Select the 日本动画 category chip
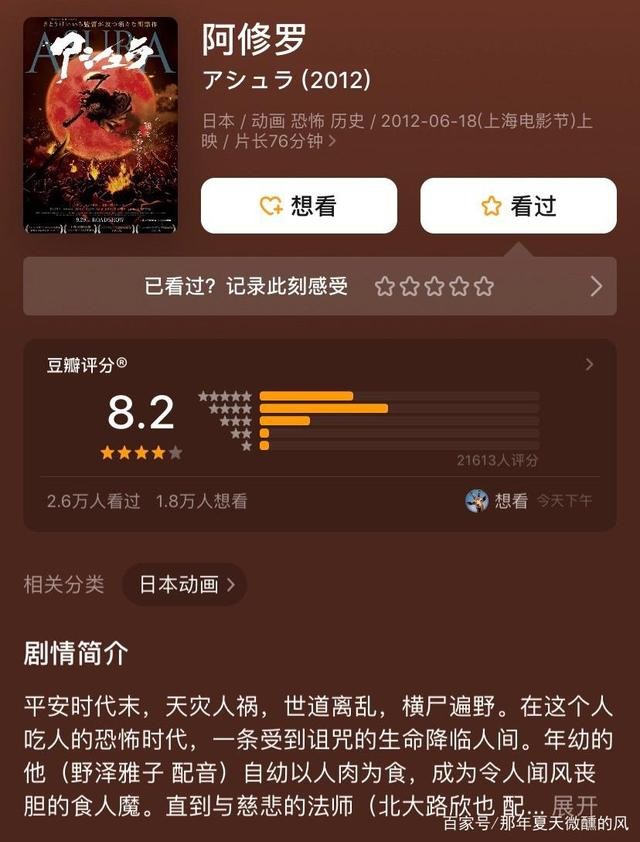The image size is (640, 842). click(185, 585)
